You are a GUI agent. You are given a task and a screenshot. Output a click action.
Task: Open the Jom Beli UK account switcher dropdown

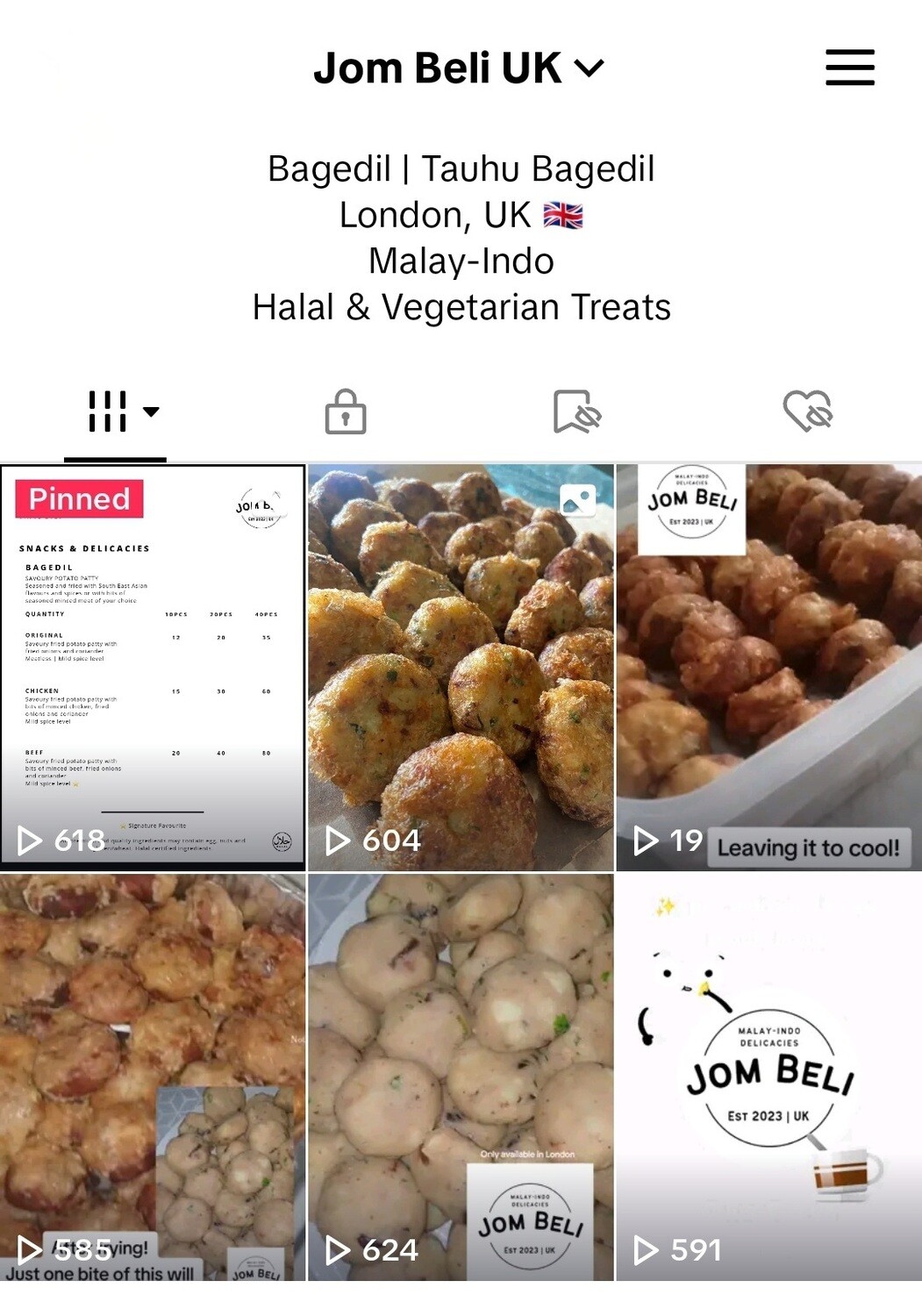tap(459, 68)
